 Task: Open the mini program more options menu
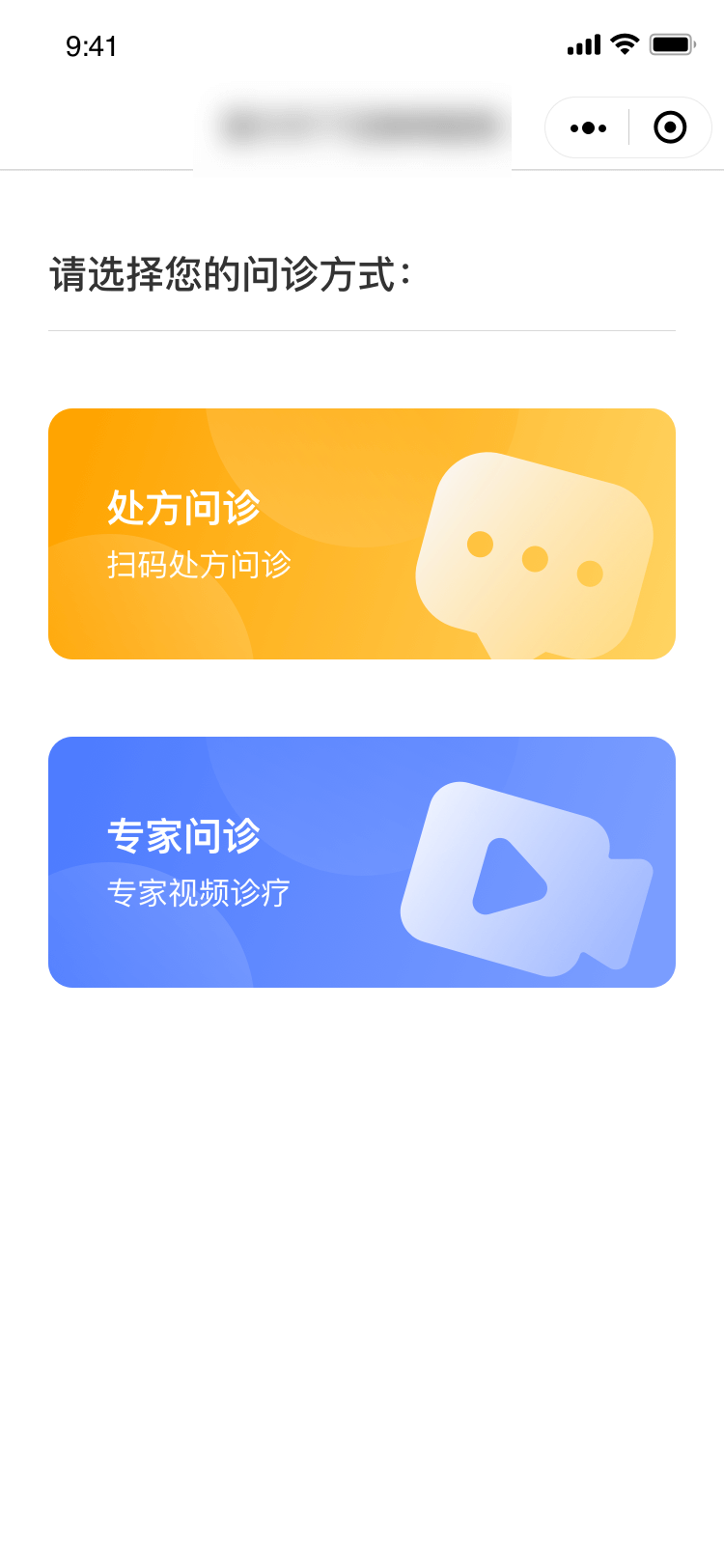click(x=588, y=127)
